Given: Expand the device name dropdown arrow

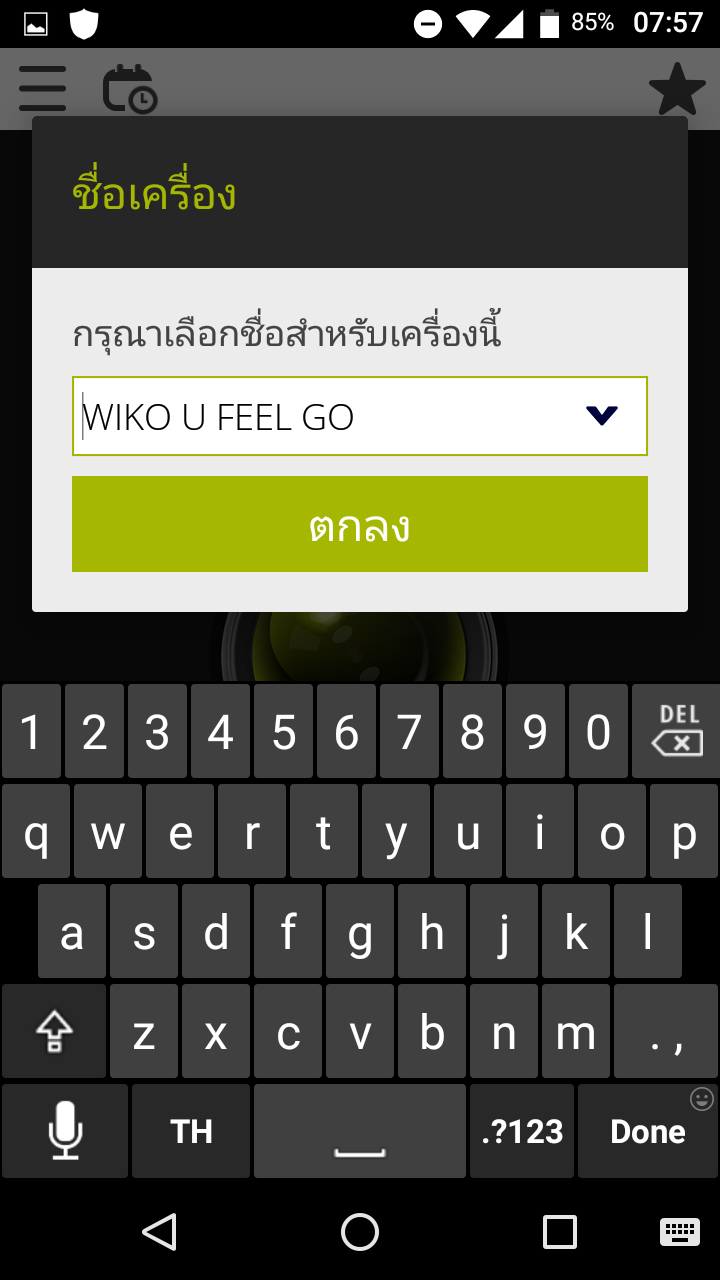Looking at the screenshot, I should [x=602, y=416].
